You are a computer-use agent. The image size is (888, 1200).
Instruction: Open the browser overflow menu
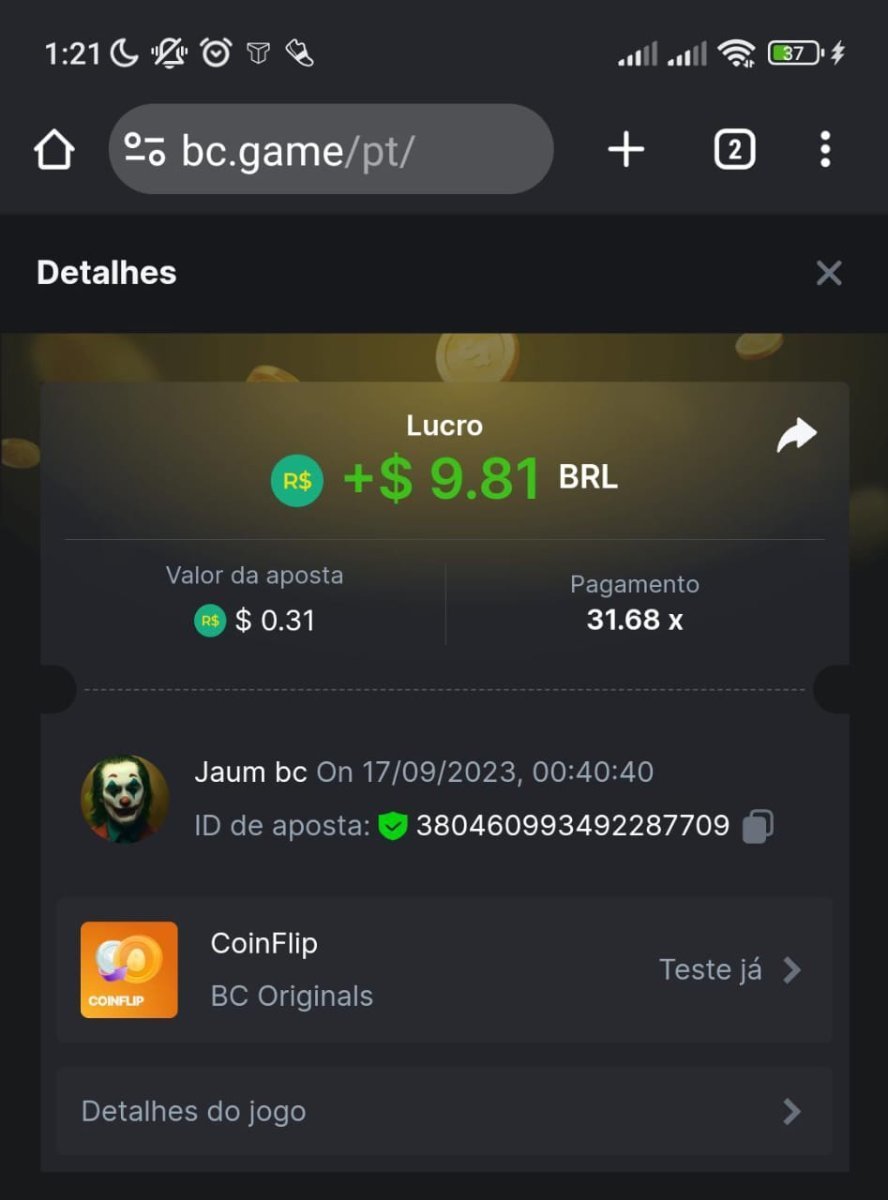coord(825,150)
